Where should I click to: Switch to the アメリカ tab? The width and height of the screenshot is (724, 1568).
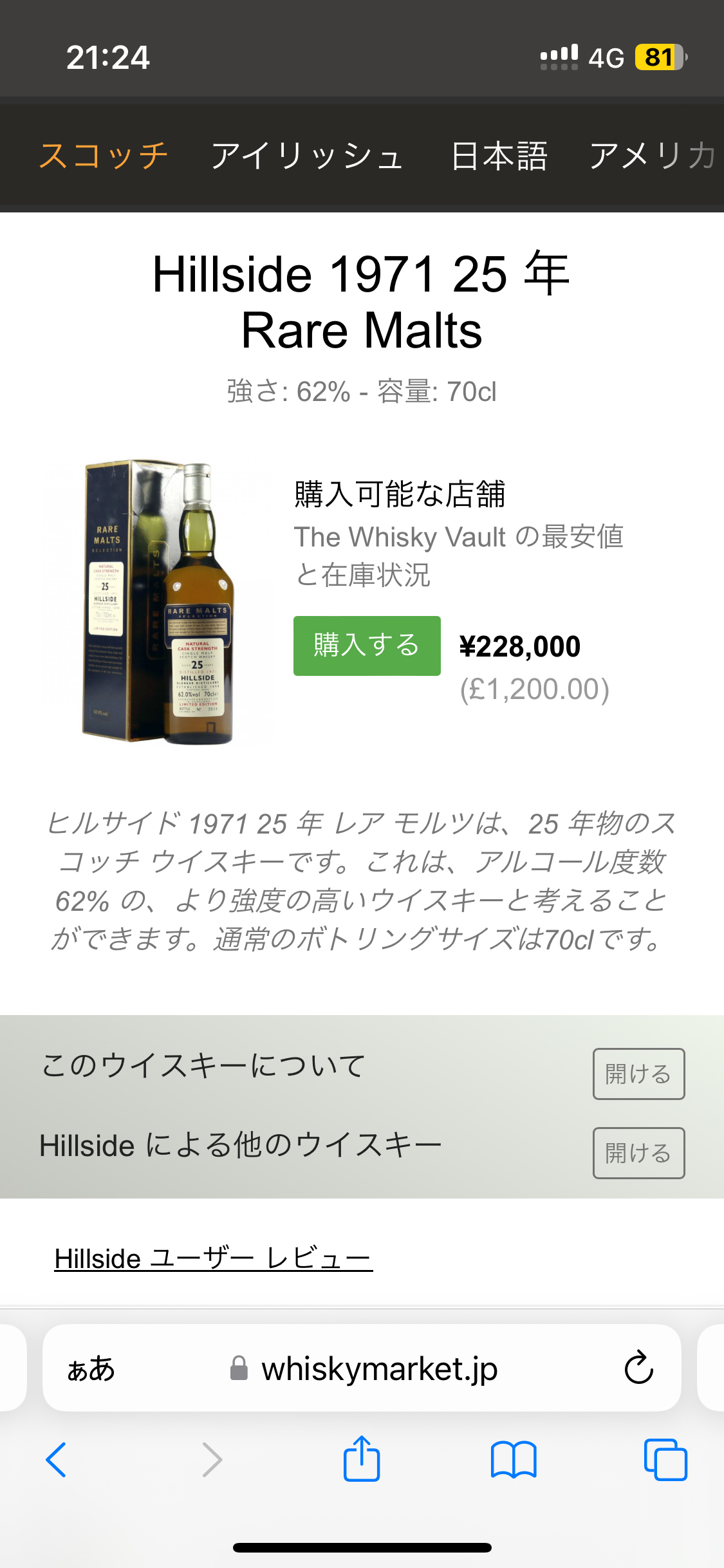point(653,156)
